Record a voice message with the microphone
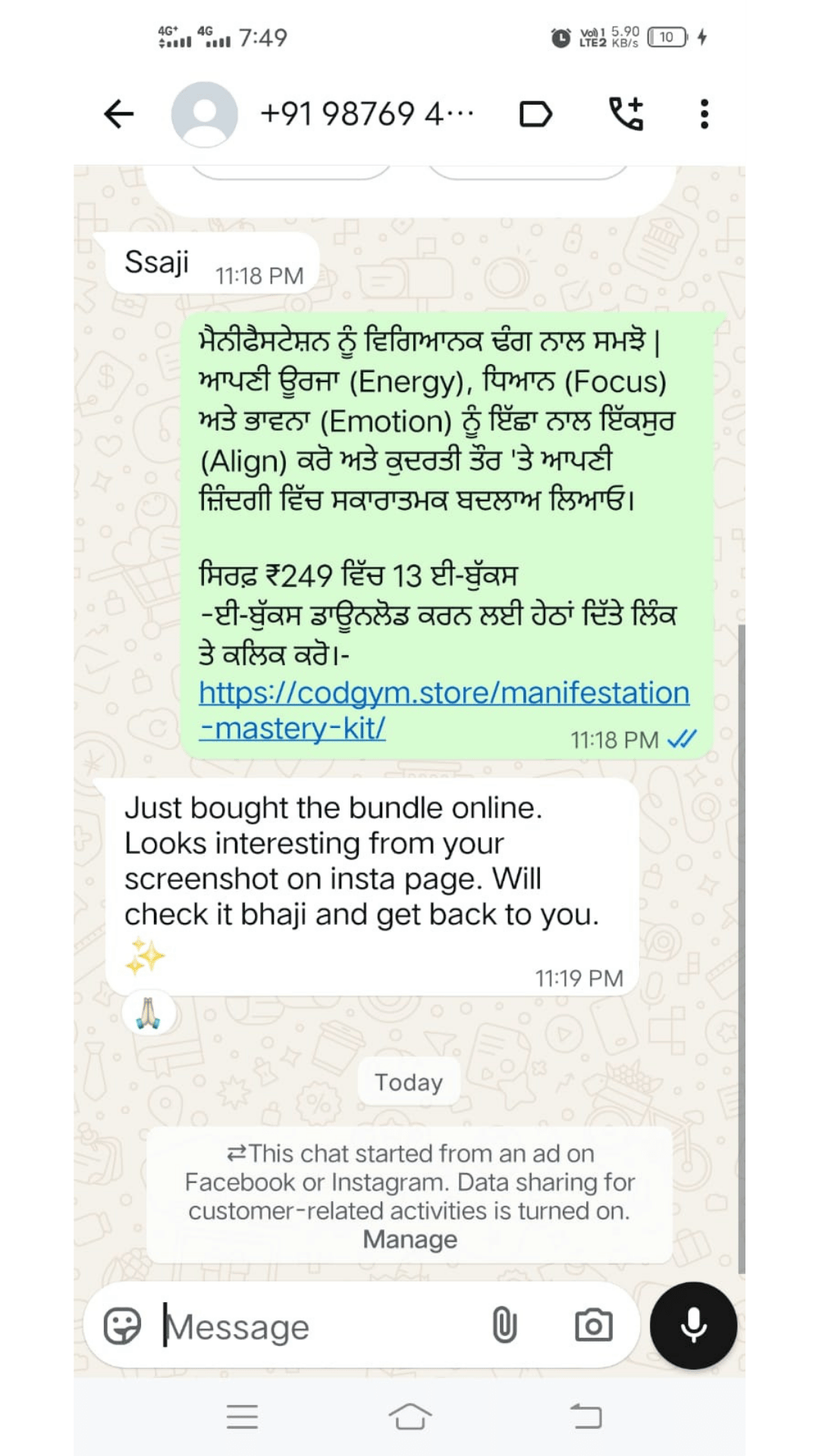Viewport: 819px width, 1456px height. click(693, 1326)
